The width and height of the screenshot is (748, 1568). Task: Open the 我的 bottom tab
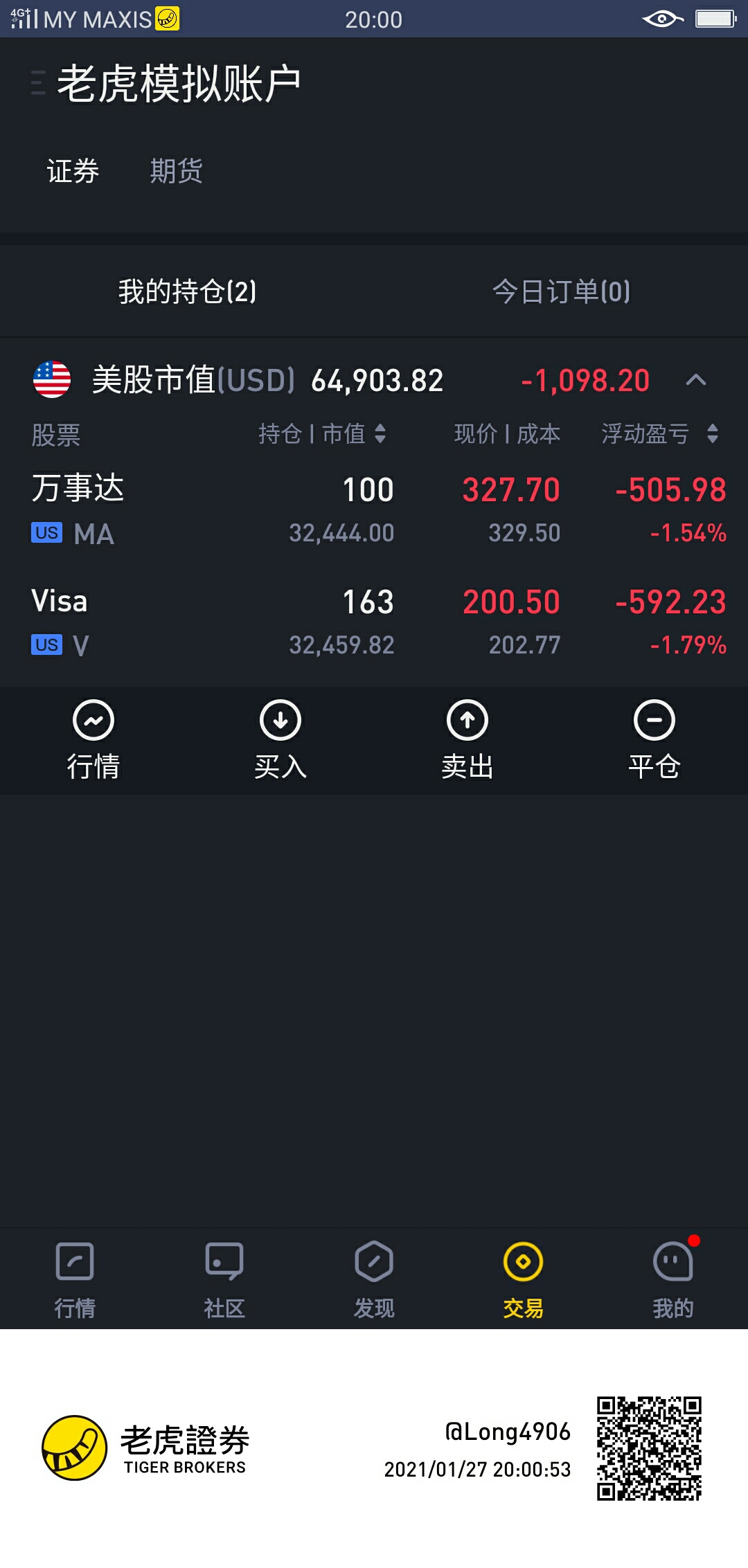point(673,1280)
